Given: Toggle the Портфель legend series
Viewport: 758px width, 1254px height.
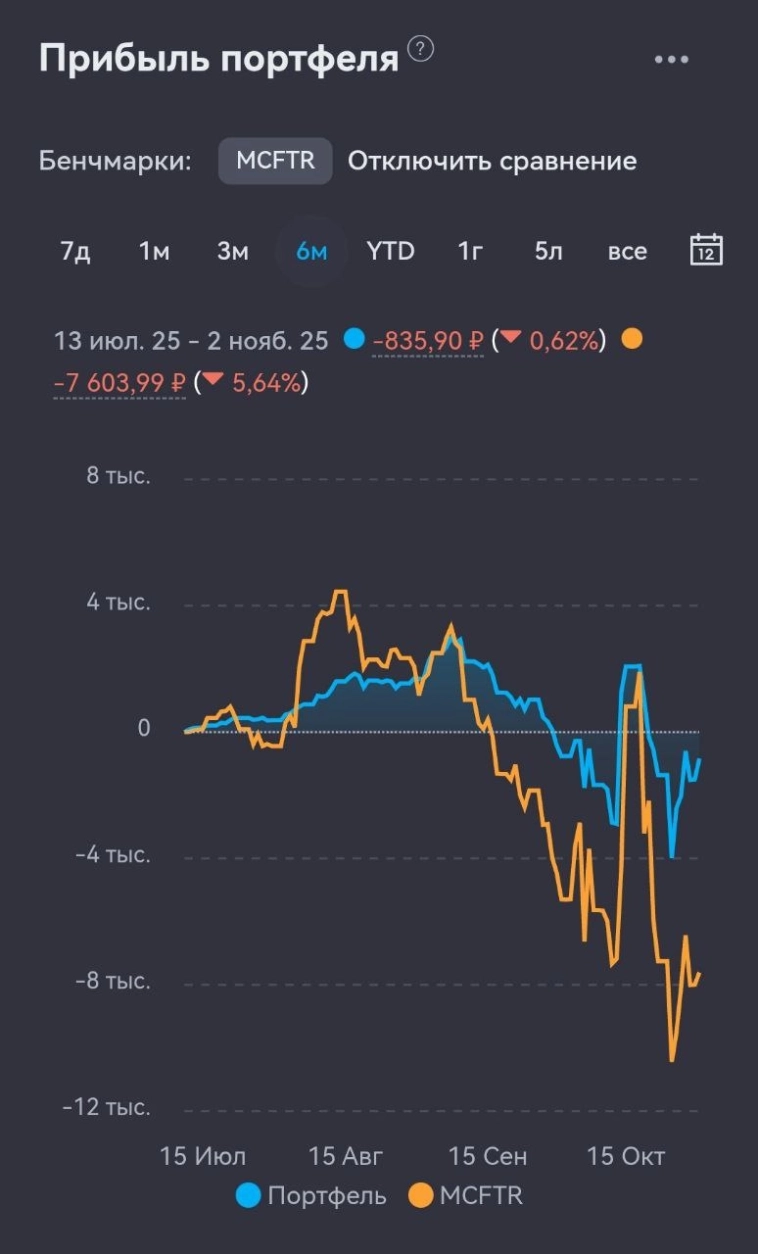Looking at the screenshot, I should coord(312,1195).
